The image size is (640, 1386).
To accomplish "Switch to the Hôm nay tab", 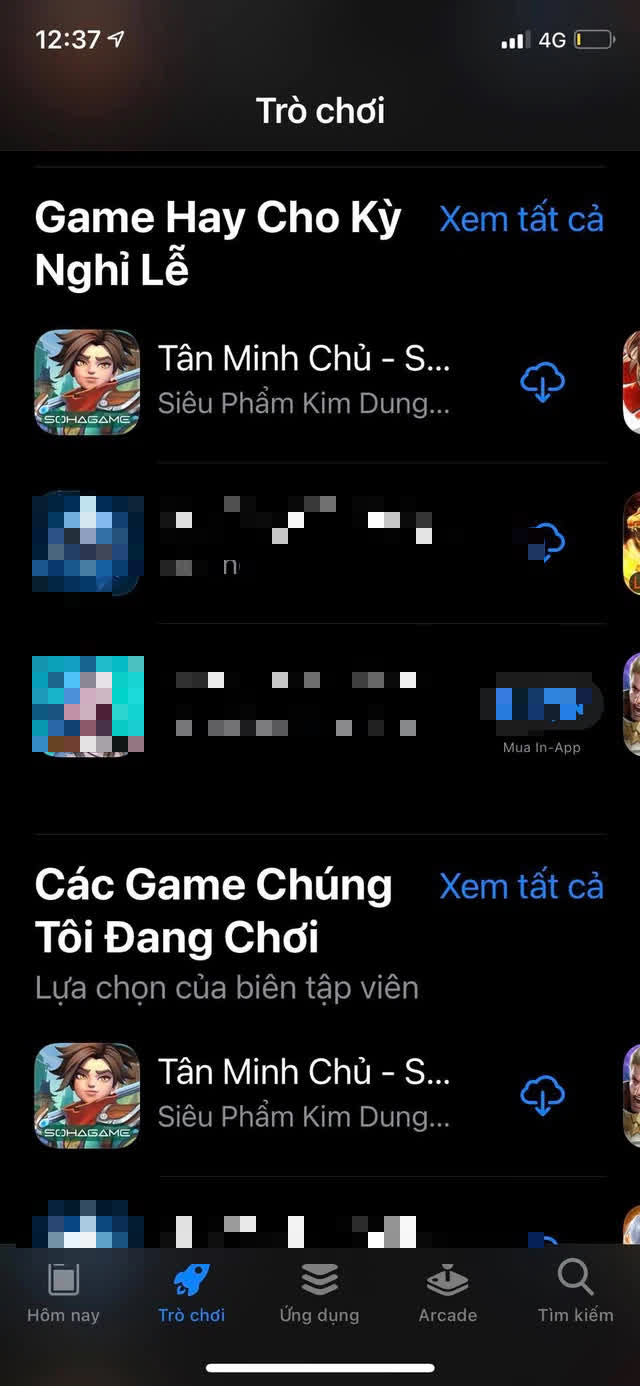I will click(x=63, y=1292).
